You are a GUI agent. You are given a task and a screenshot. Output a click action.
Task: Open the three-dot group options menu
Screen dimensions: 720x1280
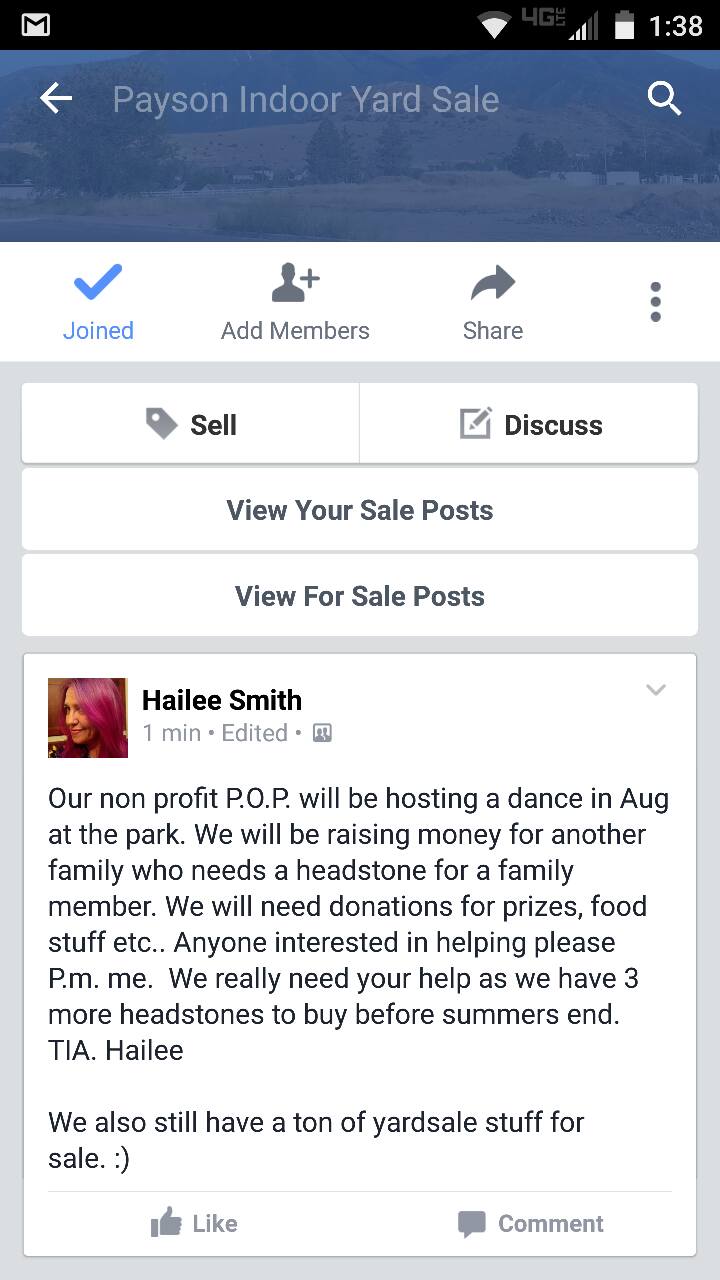click(x=655, y=302)
